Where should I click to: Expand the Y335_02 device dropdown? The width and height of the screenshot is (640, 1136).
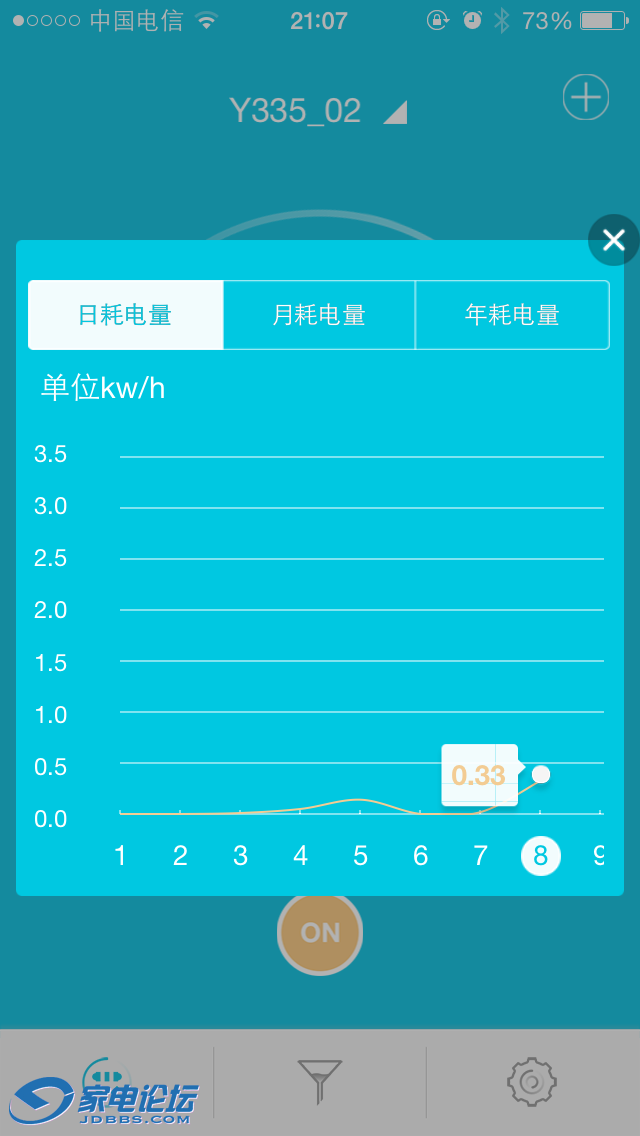tap(394, 111)
